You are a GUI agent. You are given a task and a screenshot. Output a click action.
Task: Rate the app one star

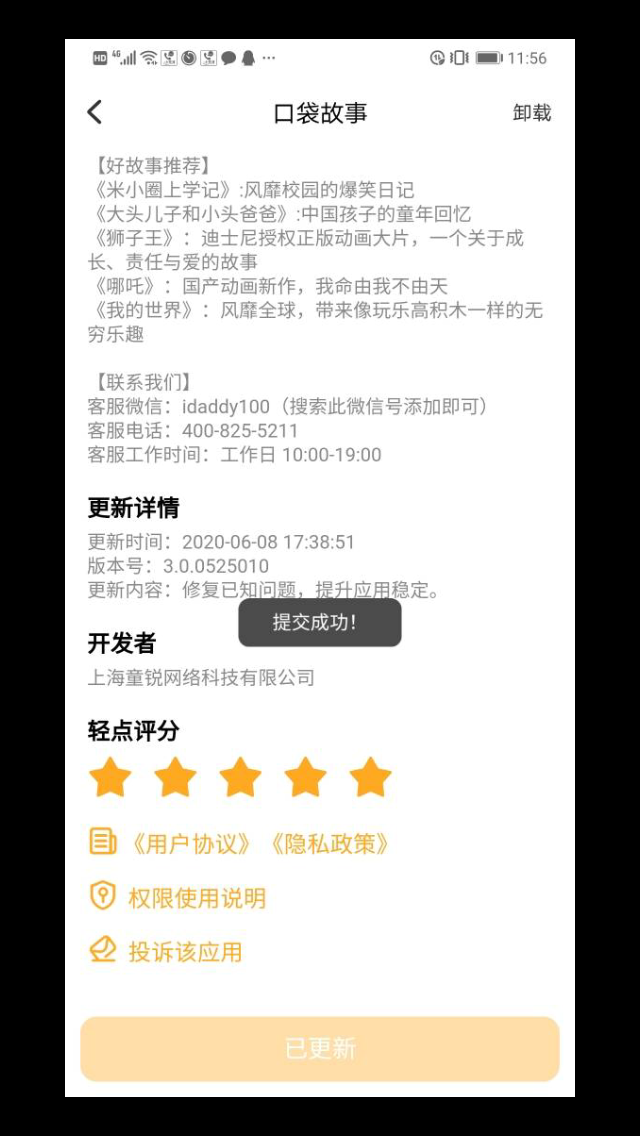[x=110, y=777]
